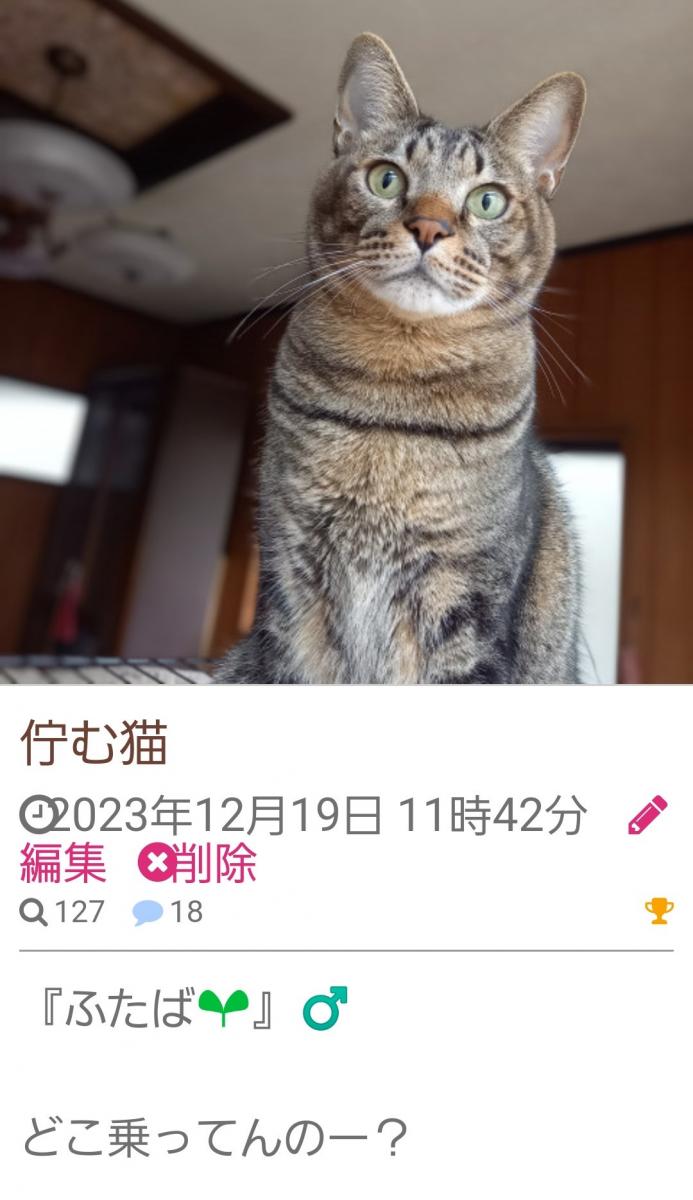Open the cat photo in full view
Screen dimensions: 693x1200
346,342
